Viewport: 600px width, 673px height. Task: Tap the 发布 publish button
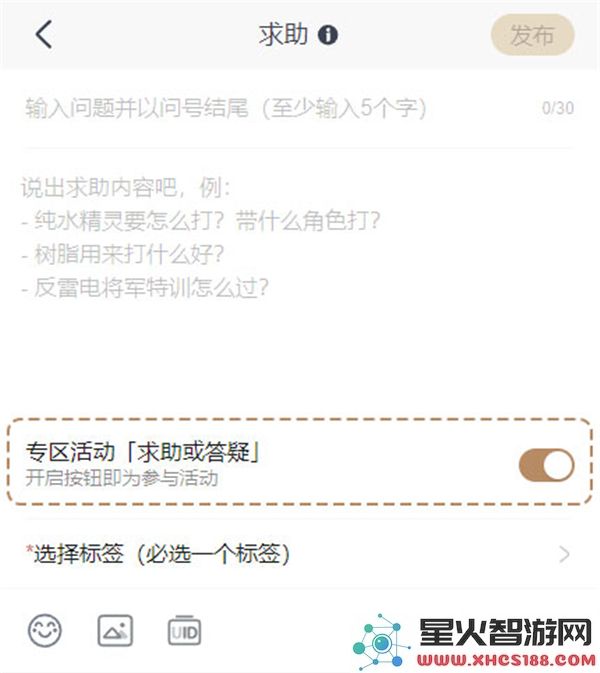pyautogui.click(x=532, y=35)
